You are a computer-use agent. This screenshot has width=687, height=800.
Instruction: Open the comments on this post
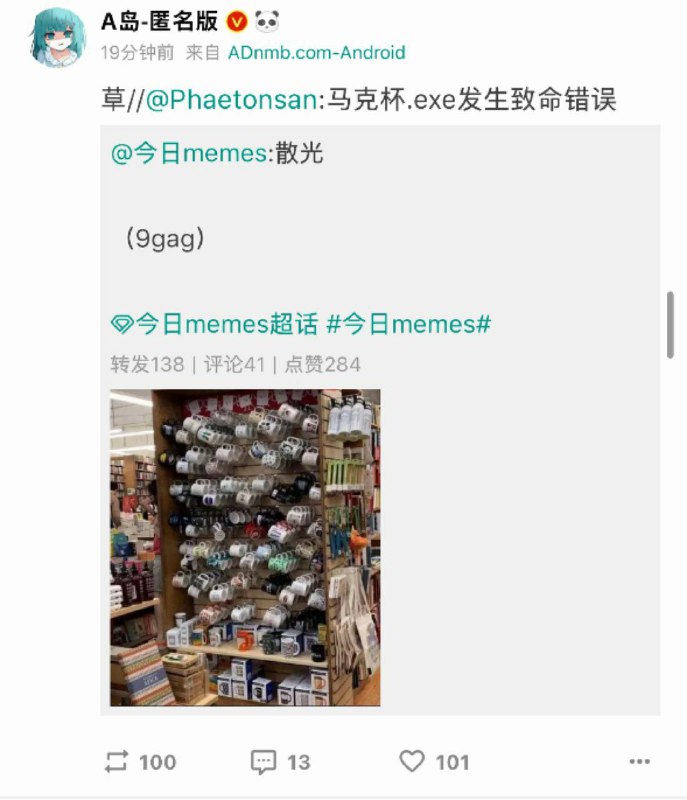pos(281,762)
